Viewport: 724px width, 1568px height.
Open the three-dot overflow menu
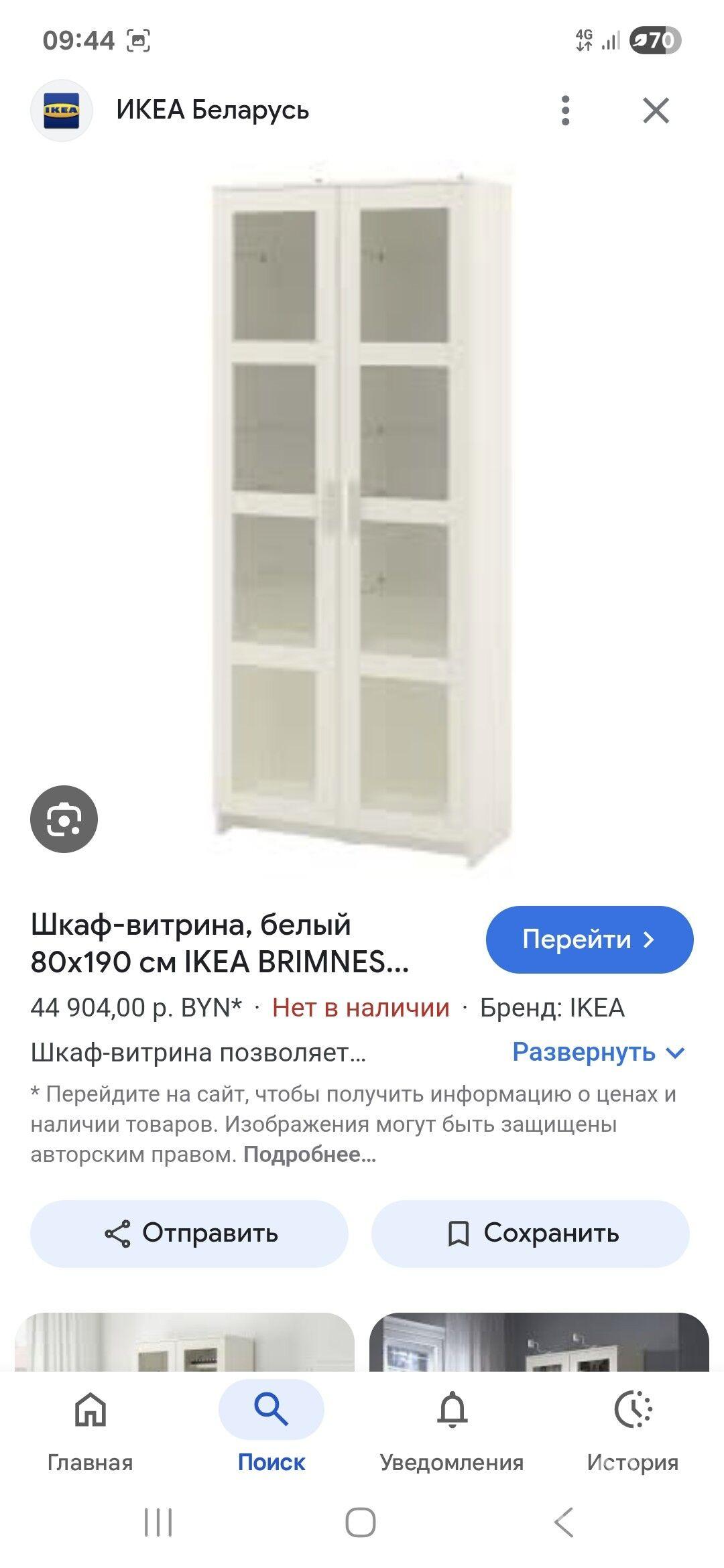(x=565, y=110)
